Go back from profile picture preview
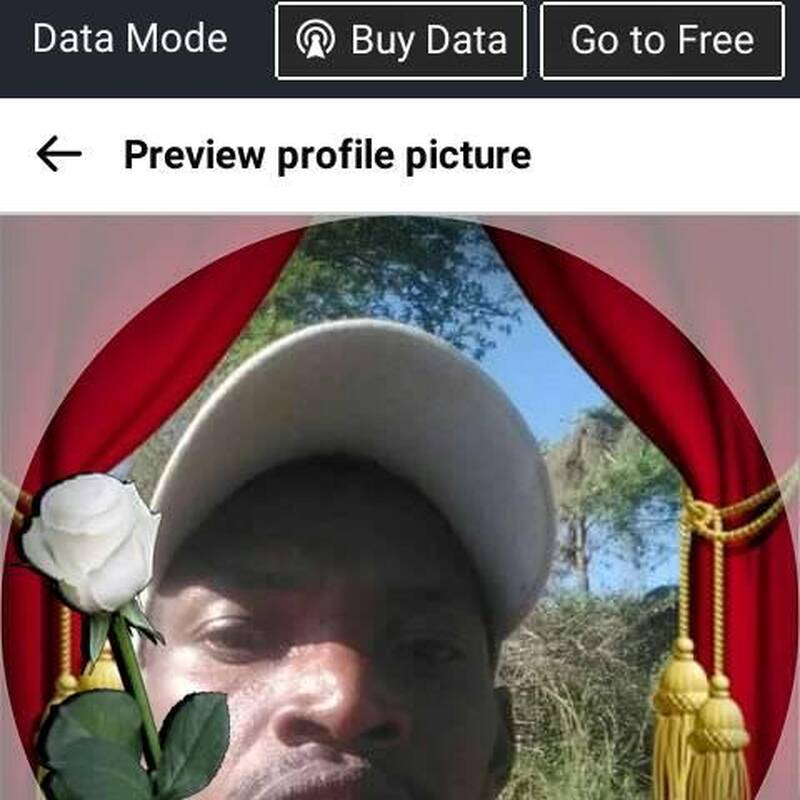This screenshot has height=800, width=800. coord(58,155)
